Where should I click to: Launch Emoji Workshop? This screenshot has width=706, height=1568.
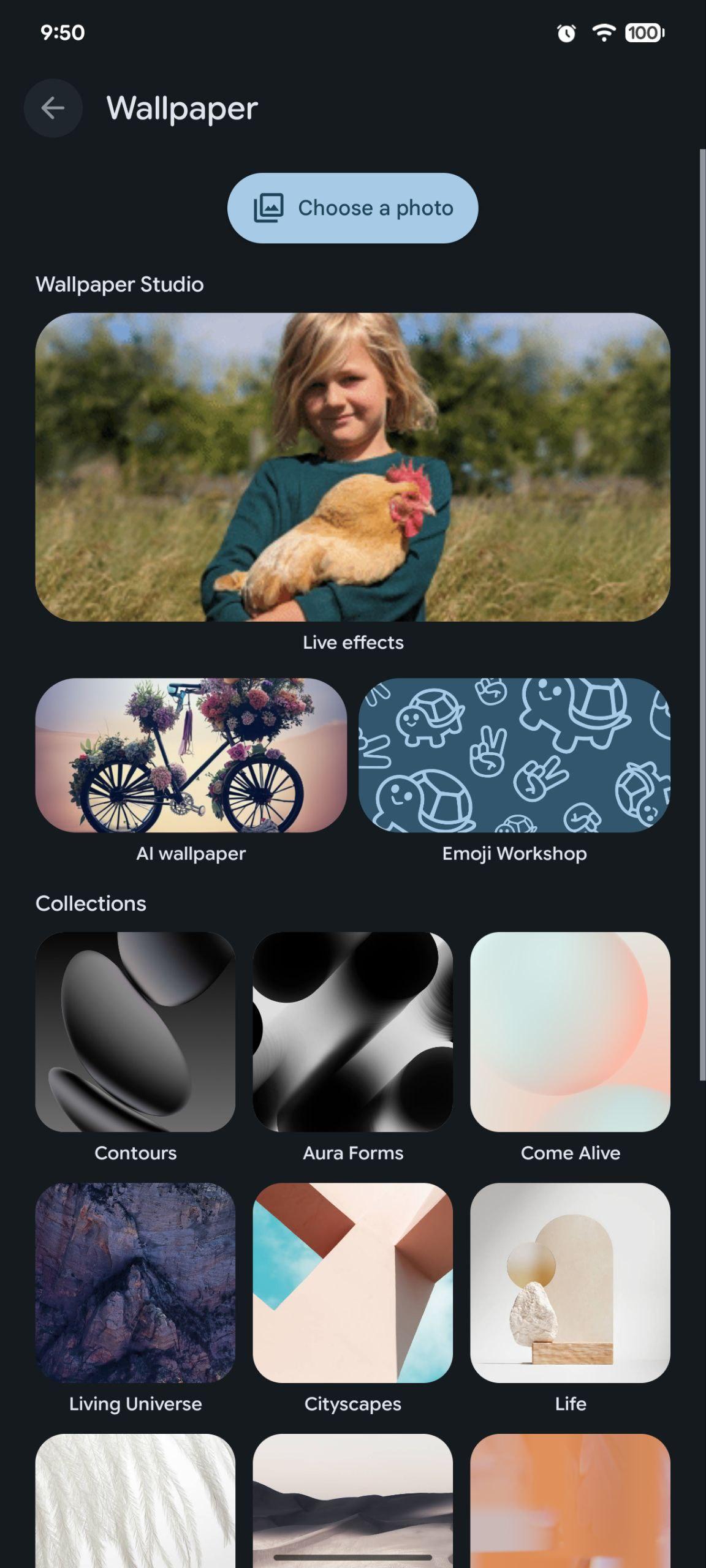514,755
